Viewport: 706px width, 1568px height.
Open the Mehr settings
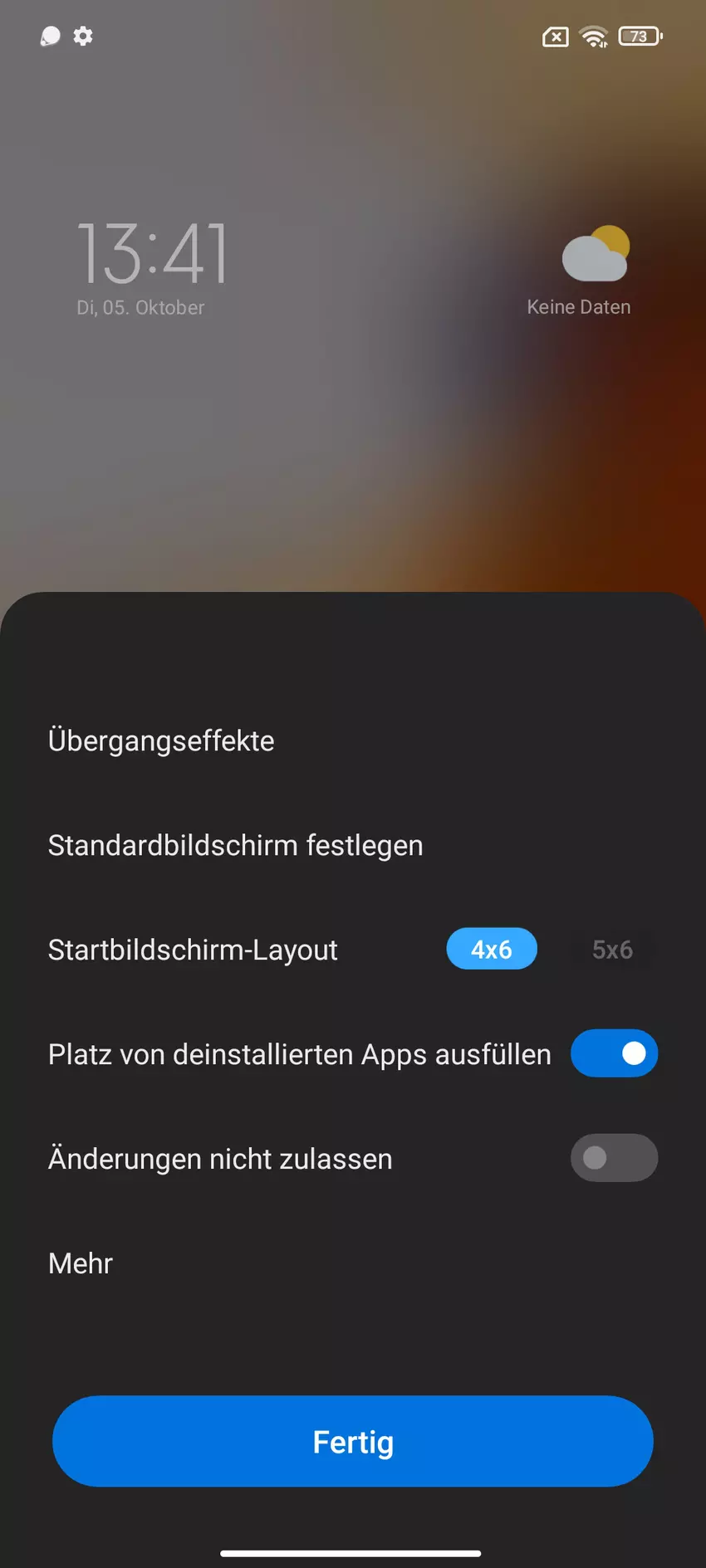coord(81,1263)
